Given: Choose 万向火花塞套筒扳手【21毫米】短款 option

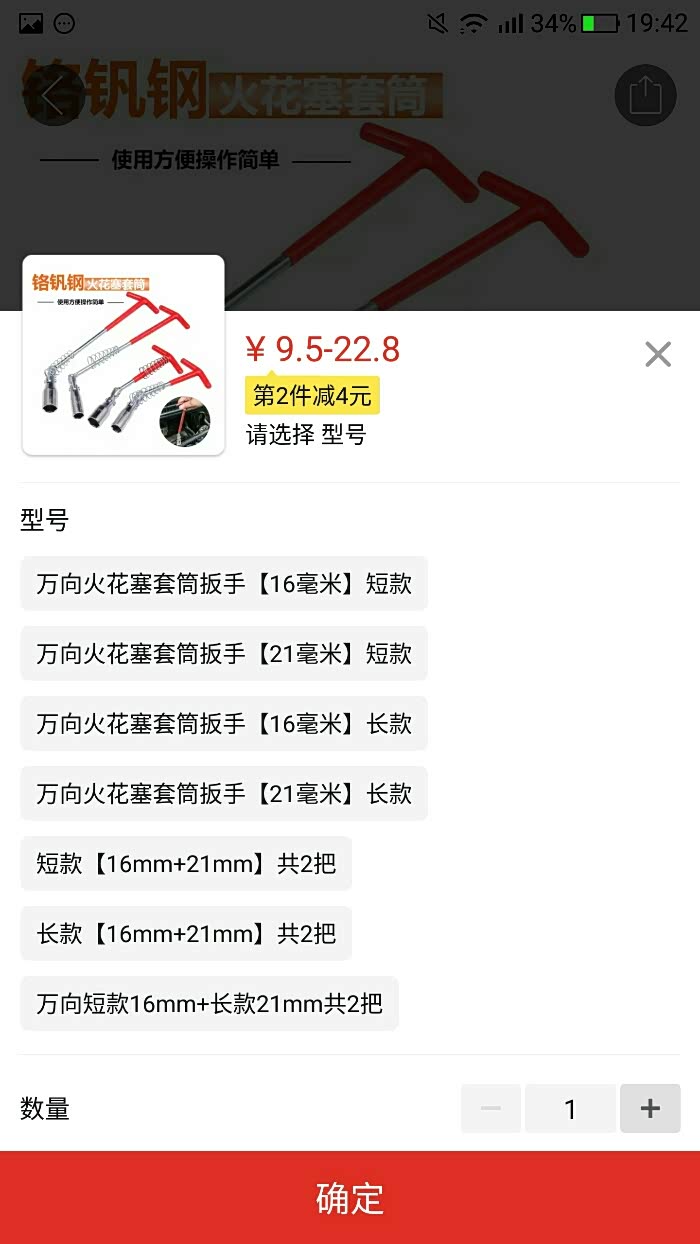Looking at the screenshot, I should pos(224,653).
